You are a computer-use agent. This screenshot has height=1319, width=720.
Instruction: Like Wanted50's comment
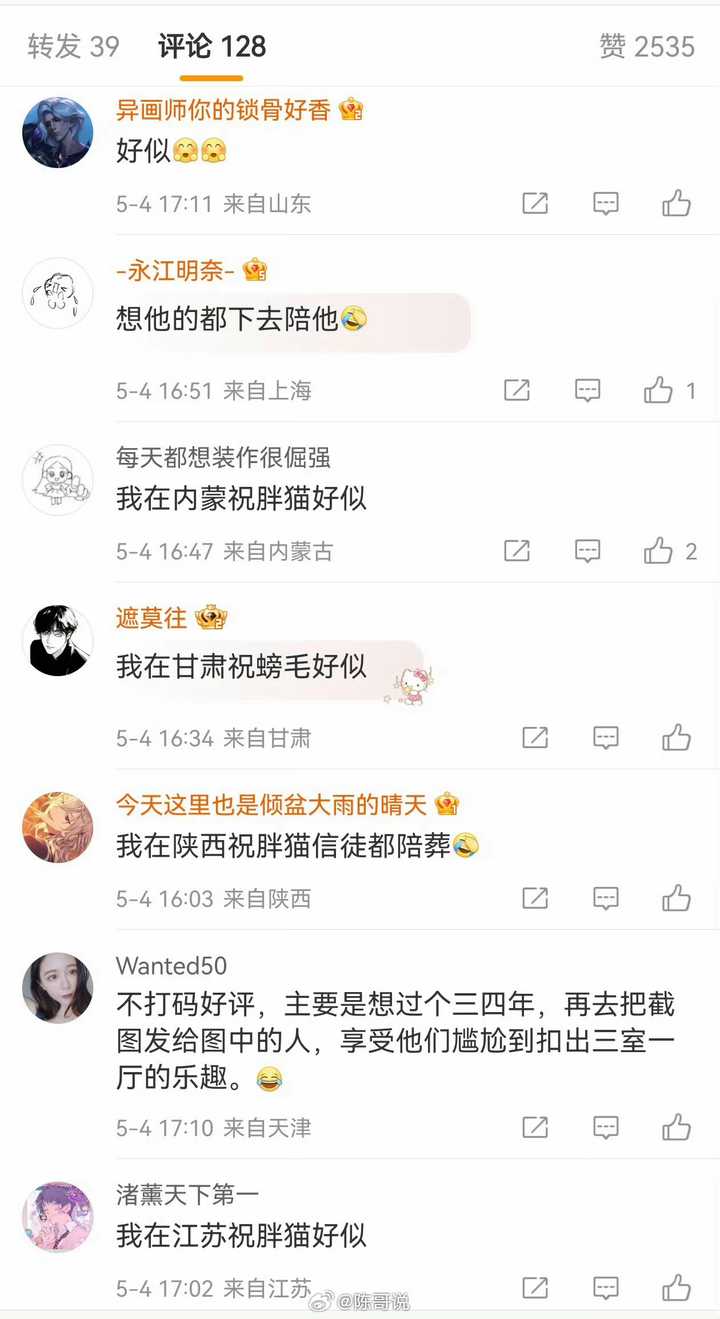click(677, 1128)
